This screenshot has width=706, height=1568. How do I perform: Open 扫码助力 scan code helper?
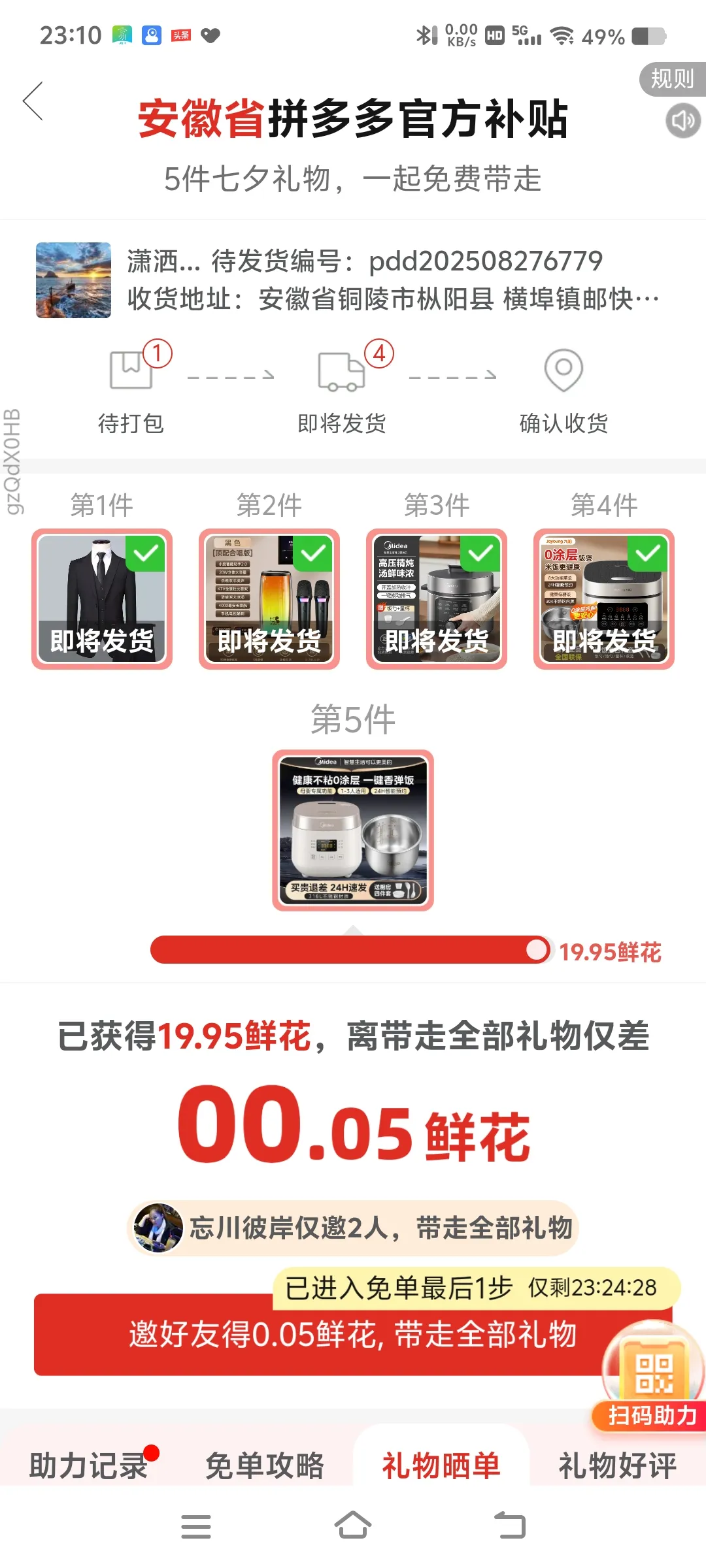pyautogui.click(x=651, y=1379)
